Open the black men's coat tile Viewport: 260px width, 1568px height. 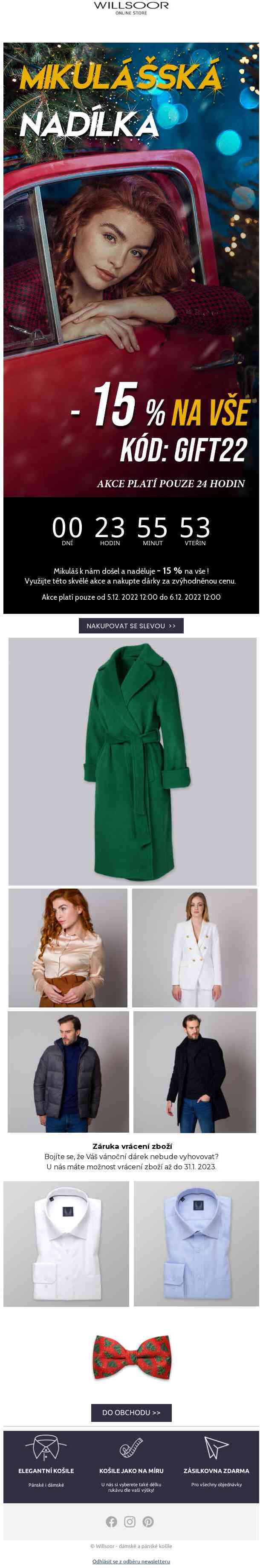(194, 1071)
